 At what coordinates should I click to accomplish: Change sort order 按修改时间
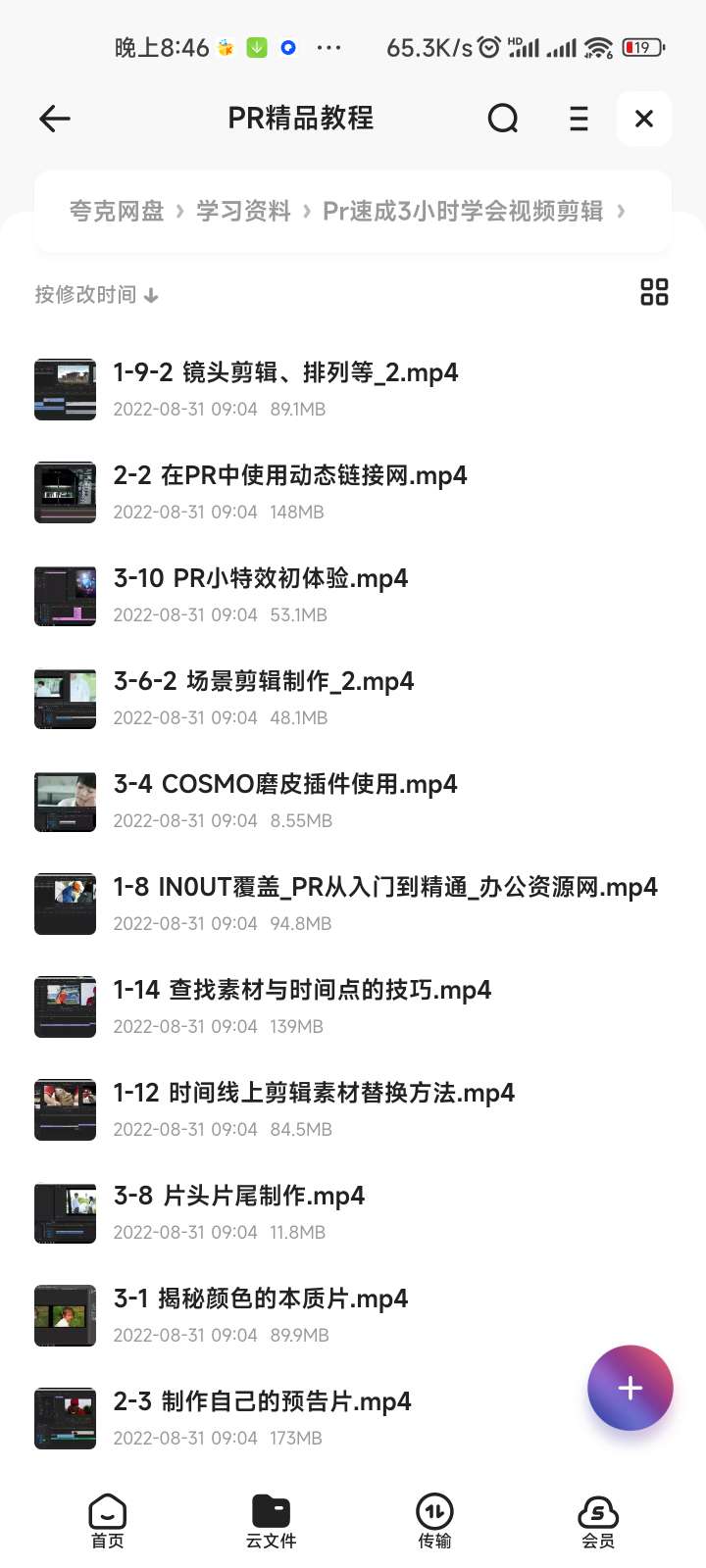pyautogui.click(x=96, y=295)
